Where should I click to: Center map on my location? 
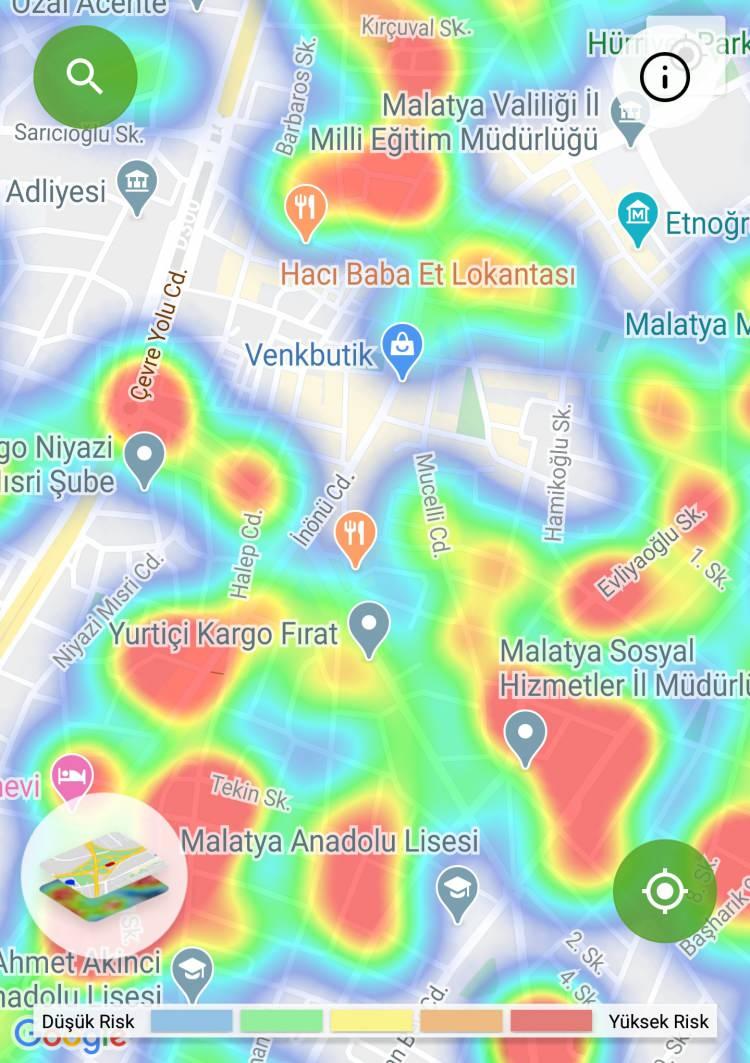pos(665,891)
